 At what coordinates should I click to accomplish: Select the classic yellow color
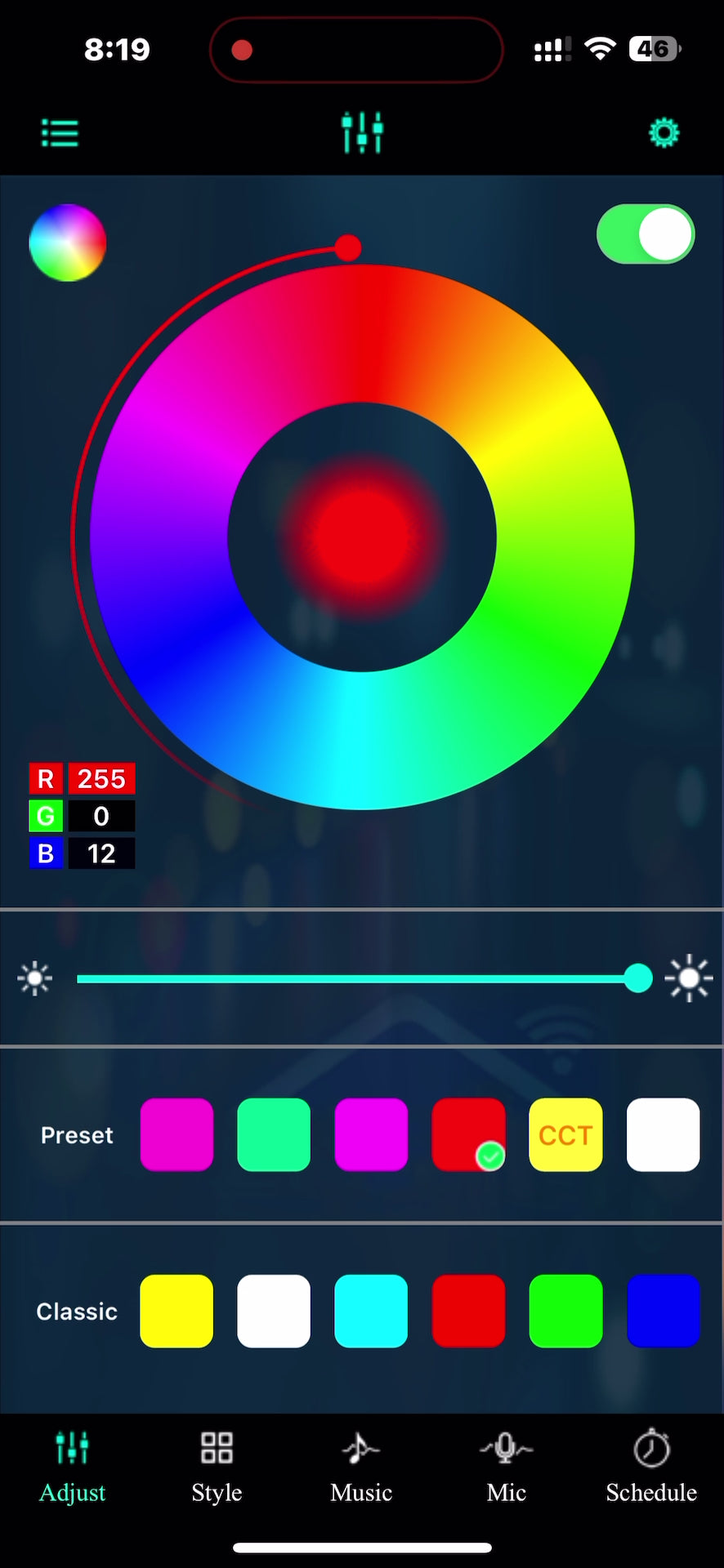pyautogui.click(x=177, y=1311)
